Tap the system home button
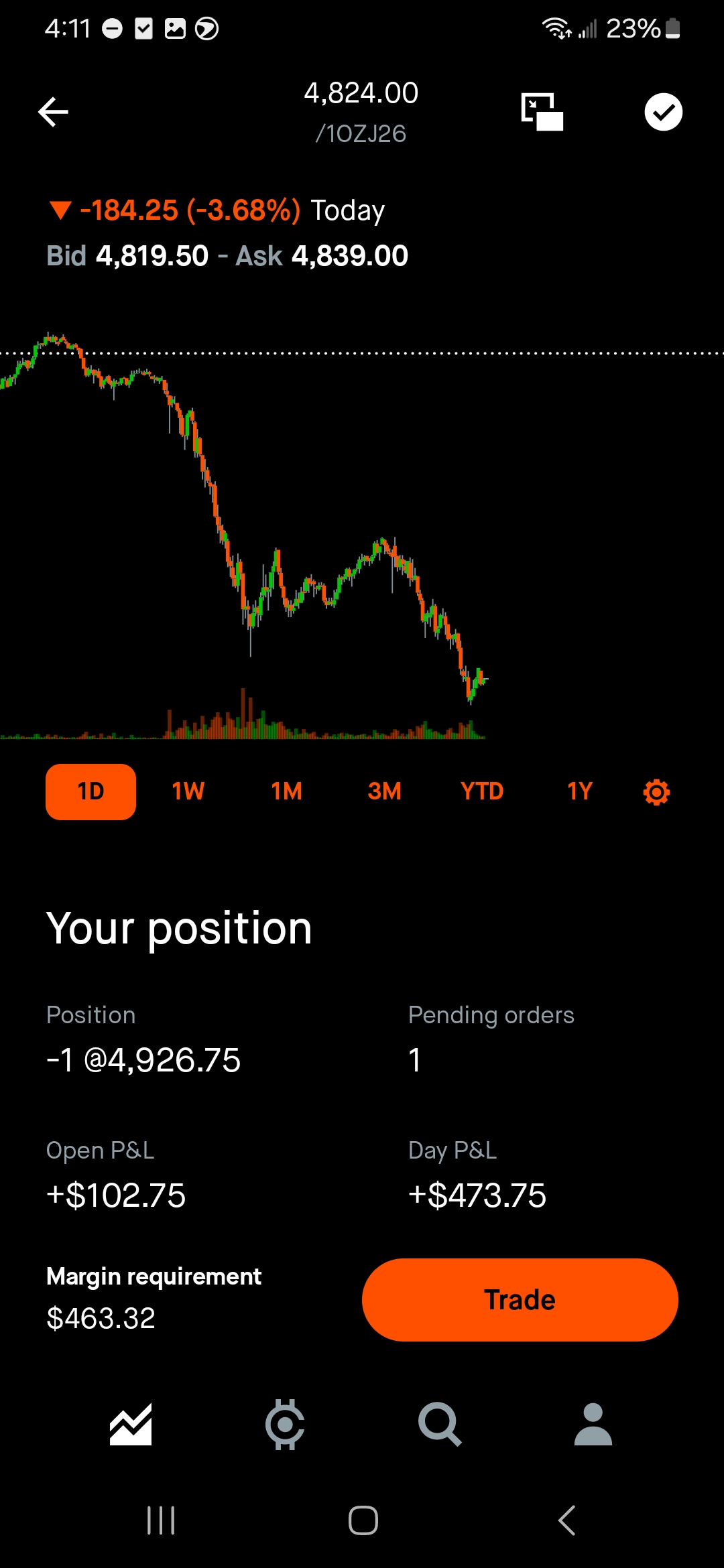This screenshot has width=724, height=1568. [363, 1520]
